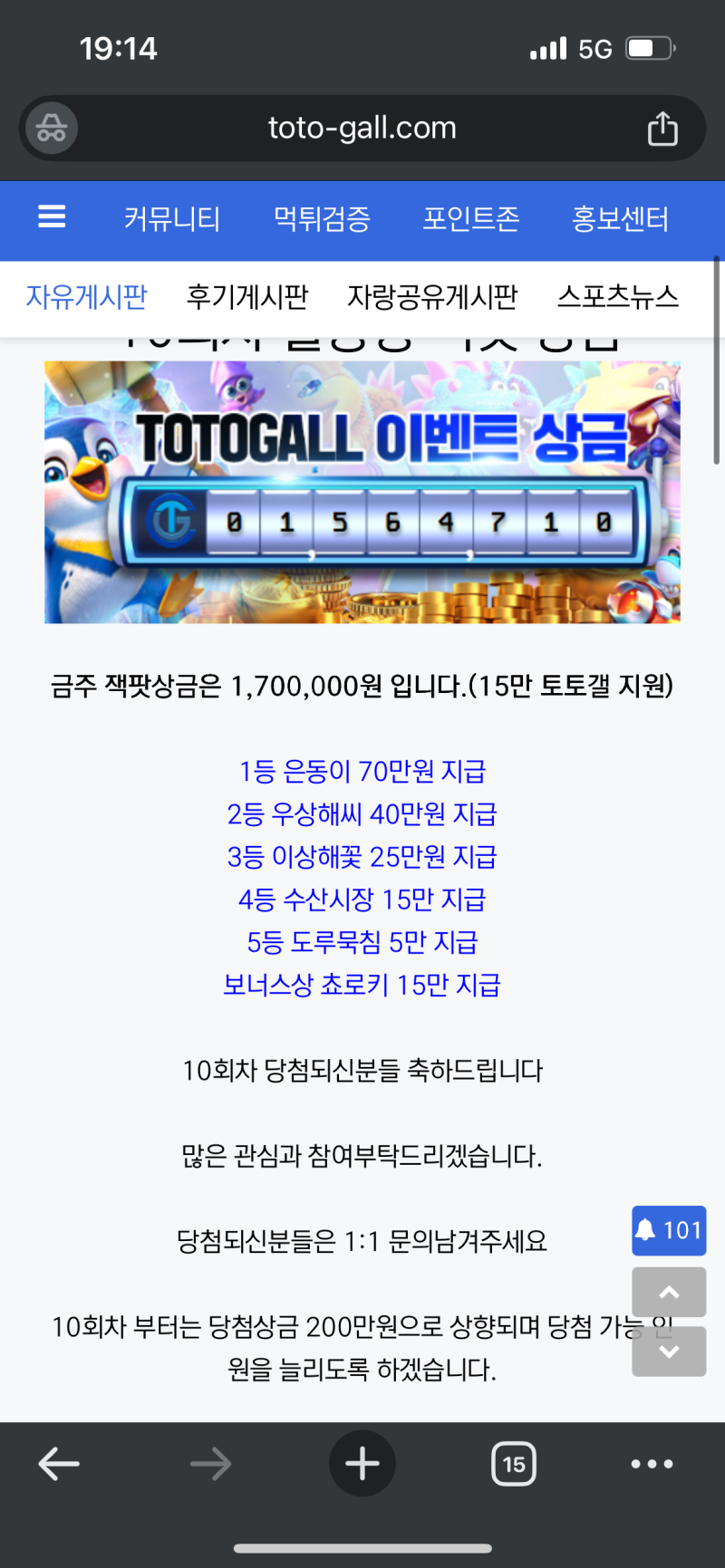Open 자랑공유게시판 board

click(x=432, y=297)
